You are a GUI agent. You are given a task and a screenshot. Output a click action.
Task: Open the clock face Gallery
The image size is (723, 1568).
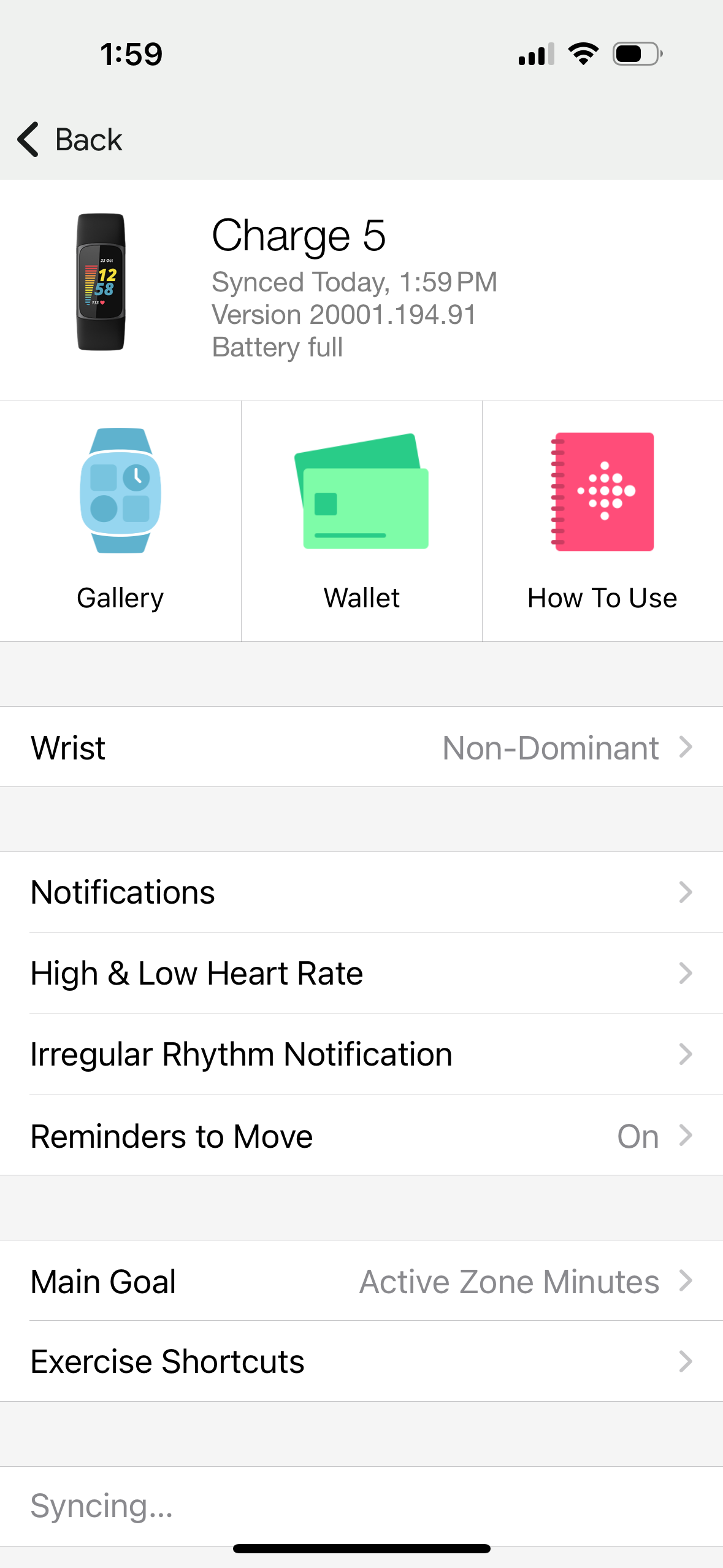[120, 521]
